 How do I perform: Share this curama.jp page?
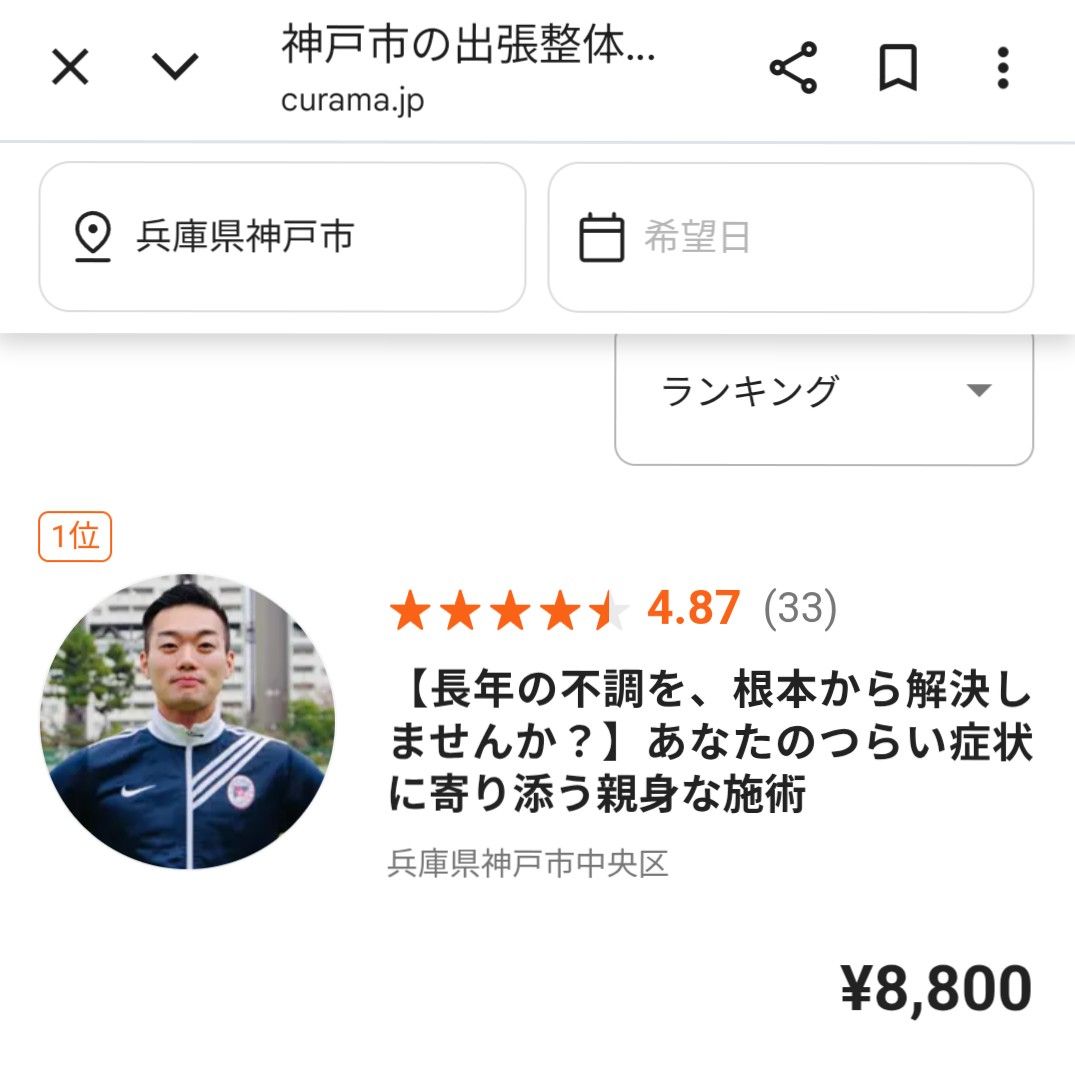pyautogui.click(x=793, y=68)
